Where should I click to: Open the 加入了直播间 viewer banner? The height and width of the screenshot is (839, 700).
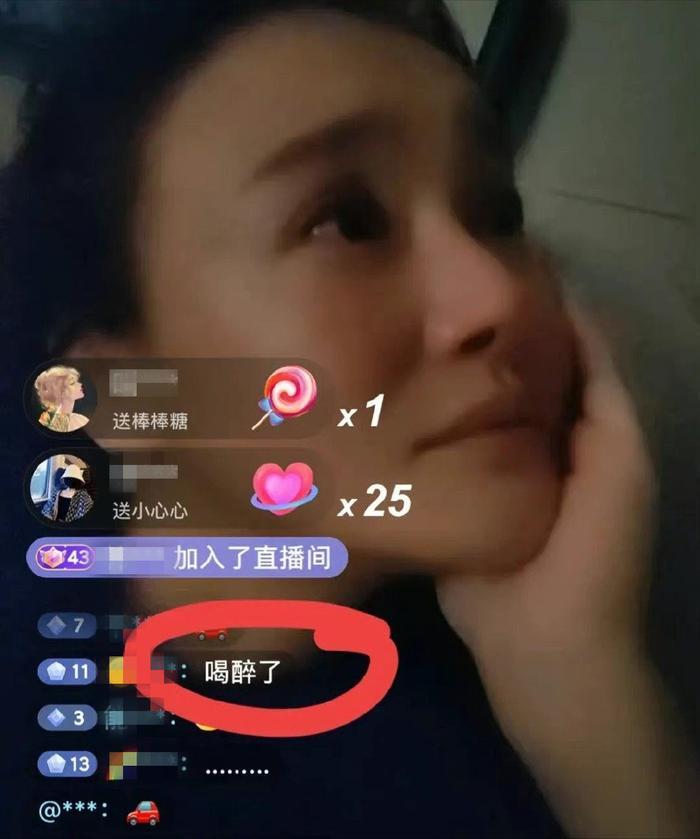[187, 557]
